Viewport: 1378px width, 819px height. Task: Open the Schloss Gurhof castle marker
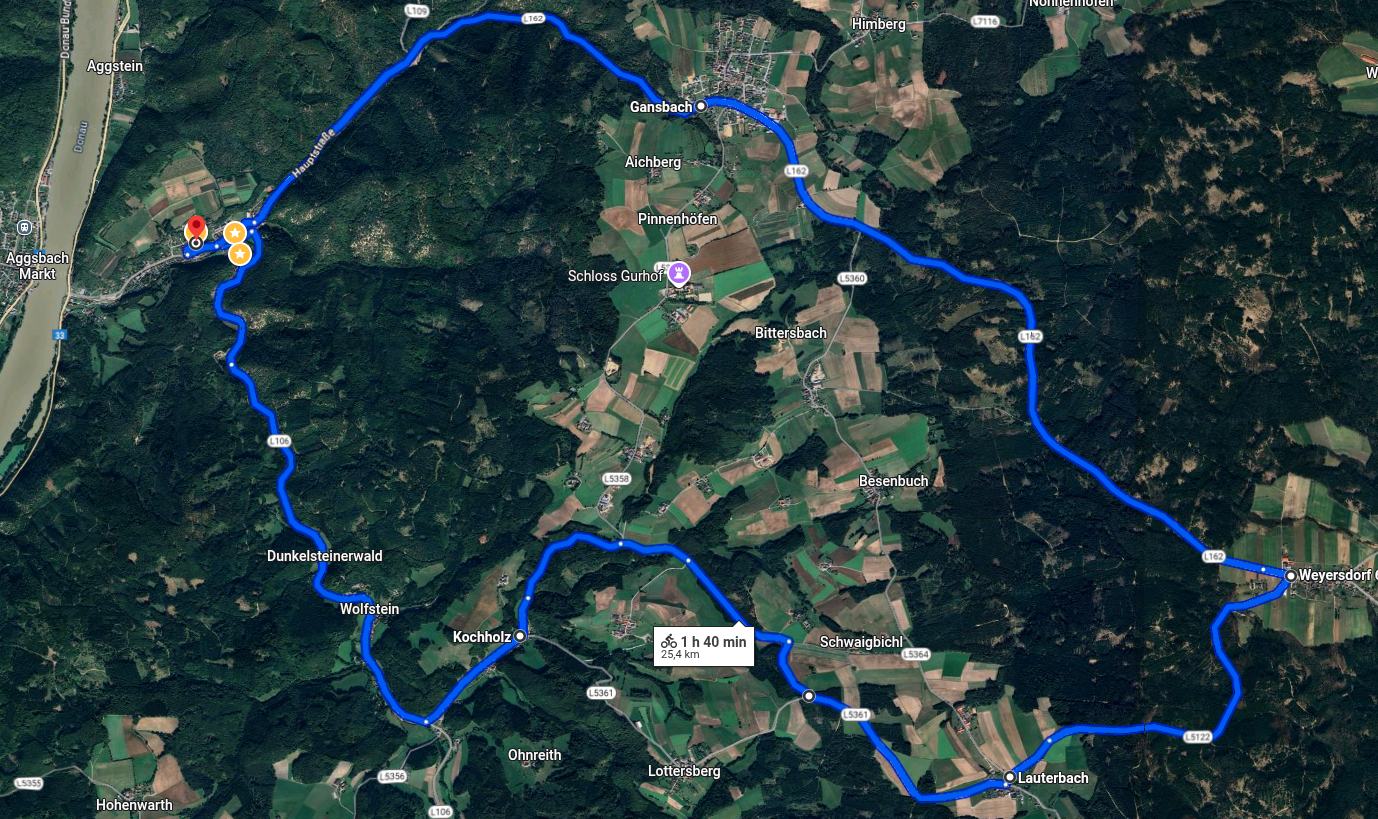click(x=680, y=272)
